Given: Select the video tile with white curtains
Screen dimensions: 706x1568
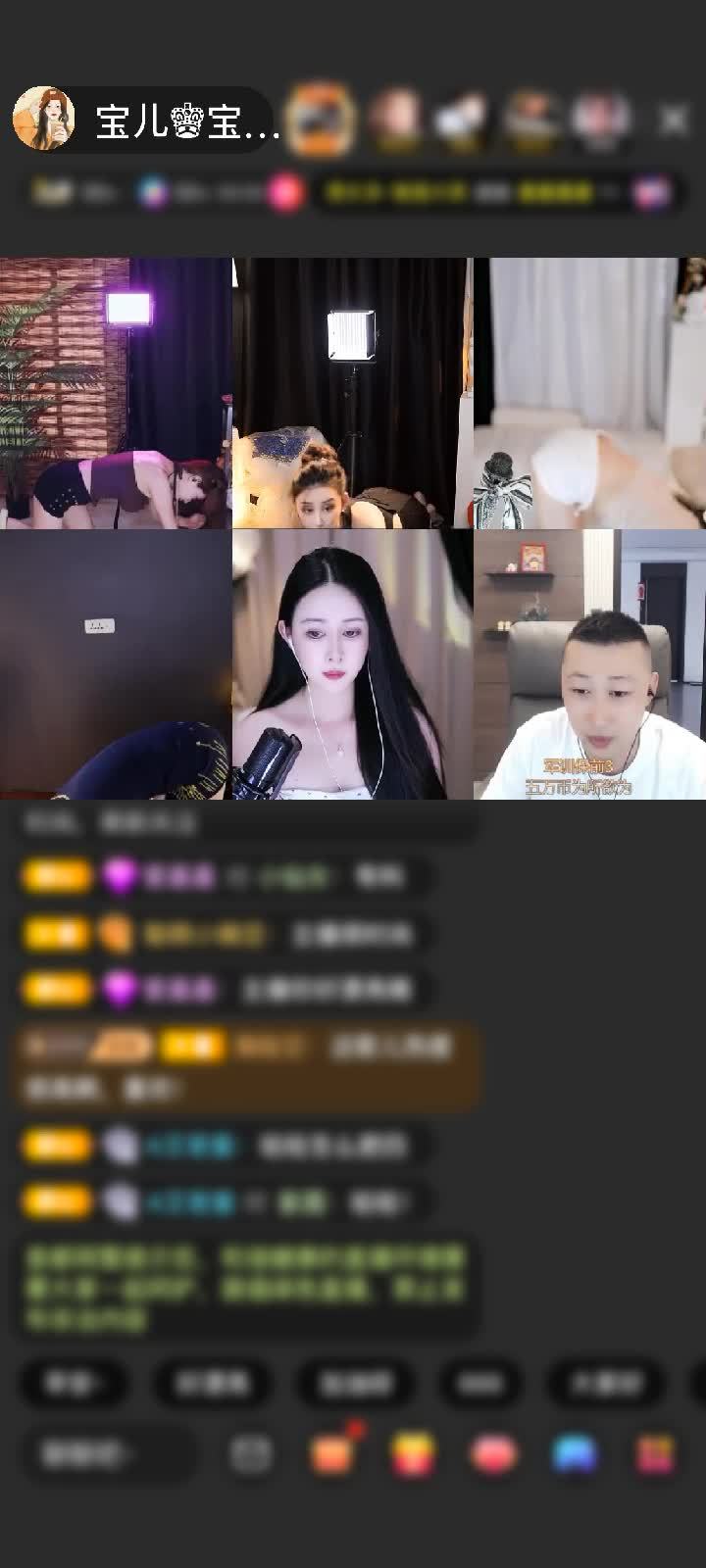Looking at the screenshot, I should point(589,393).
